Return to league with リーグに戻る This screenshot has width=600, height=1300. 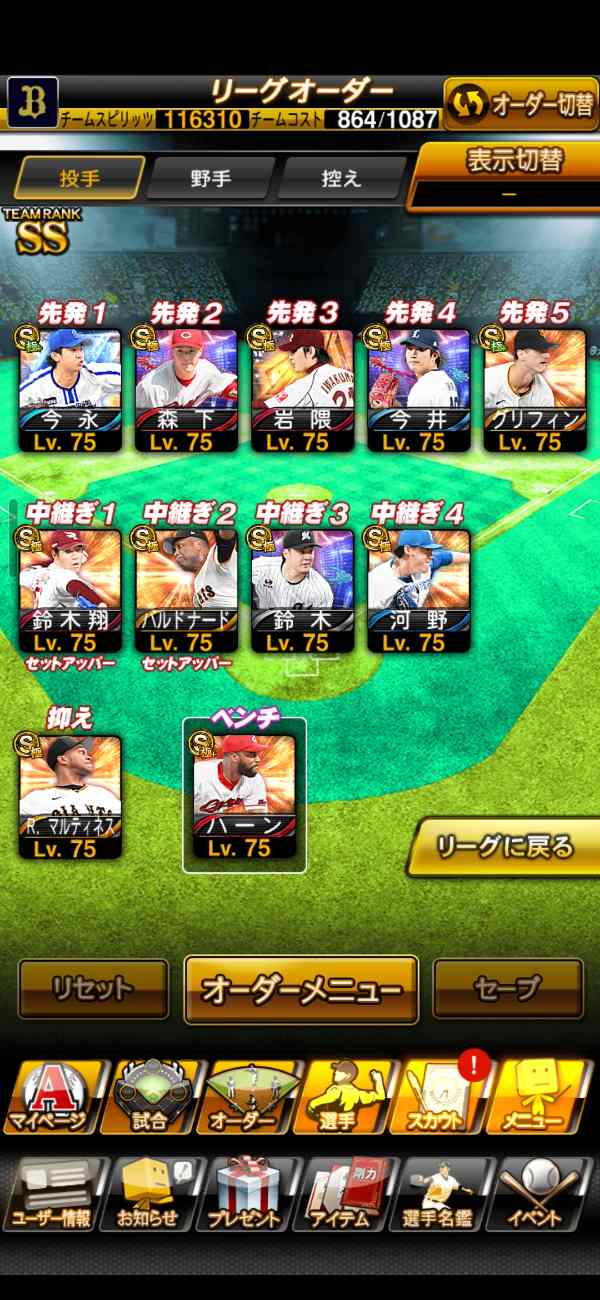click(503, 847)
